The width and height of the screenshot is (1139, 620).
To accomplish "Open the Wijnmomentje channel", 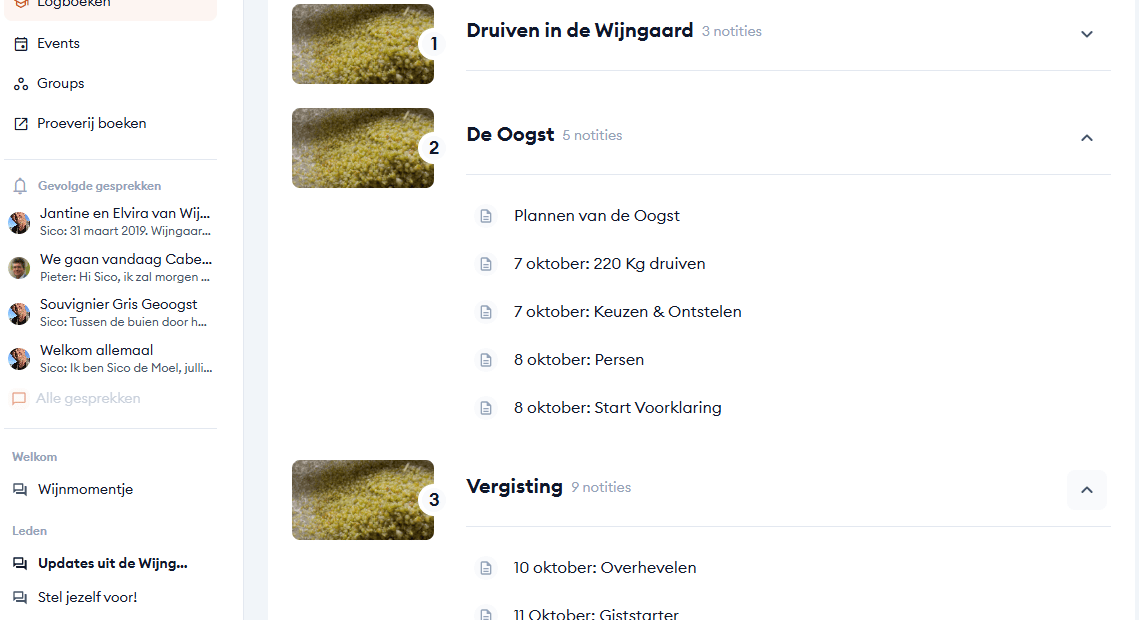I will 85,489.
